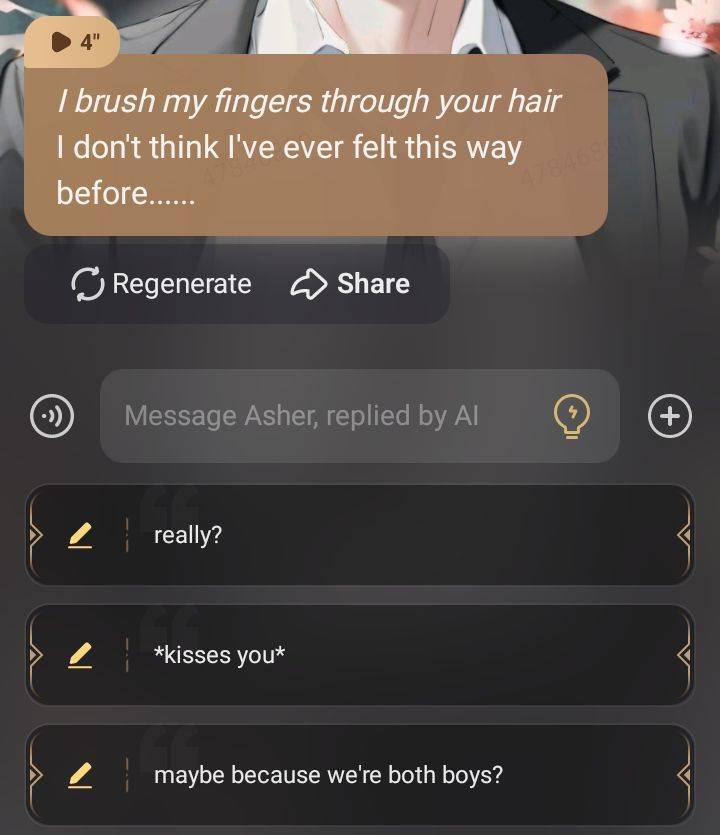Open the lightbulb suggestions icon
The image size is (720, 835).
point(571,416)
